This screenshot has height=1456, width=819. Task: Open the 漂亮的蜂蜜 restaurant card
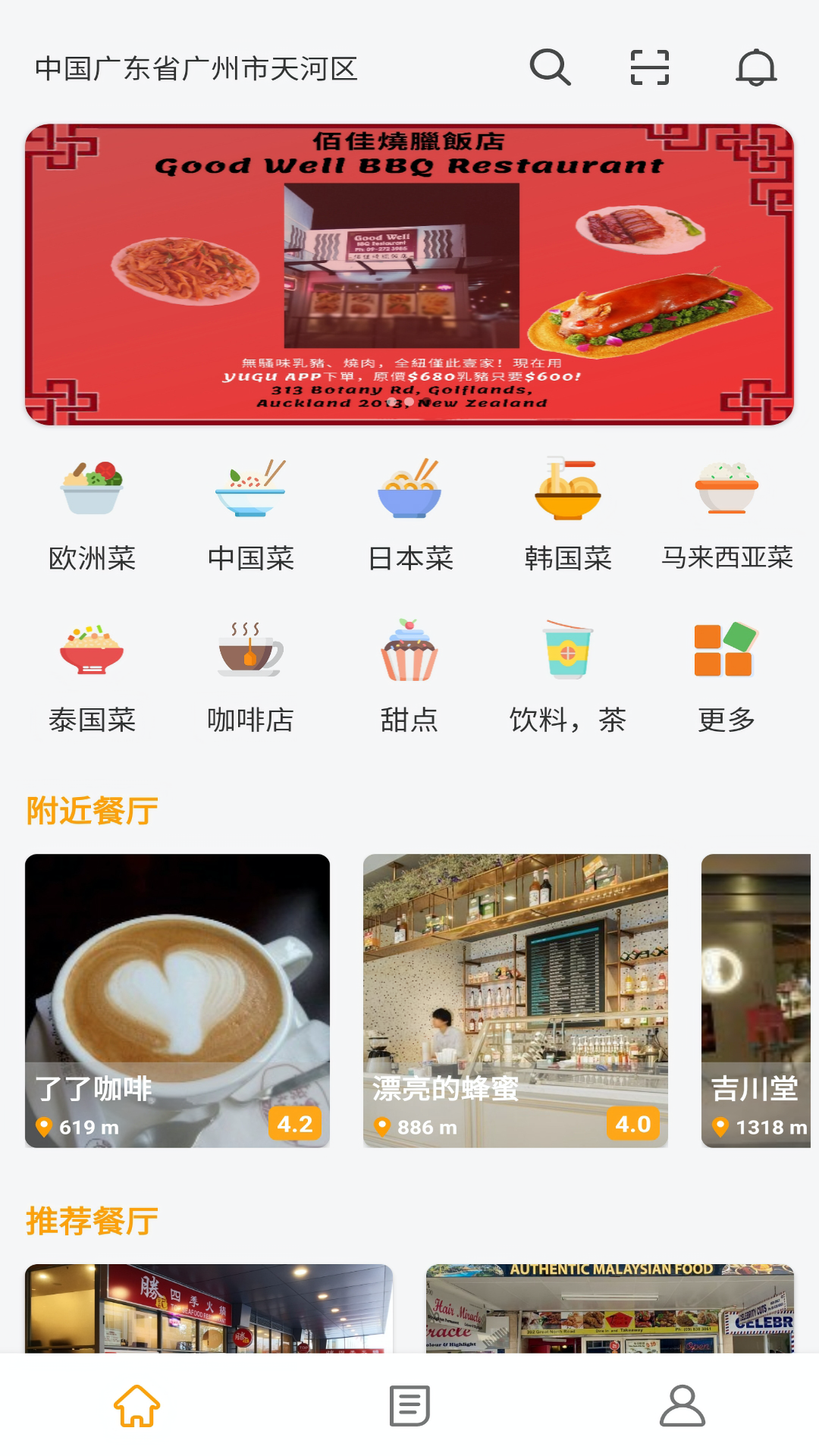pyautogui.click(x=516, y=1001)
